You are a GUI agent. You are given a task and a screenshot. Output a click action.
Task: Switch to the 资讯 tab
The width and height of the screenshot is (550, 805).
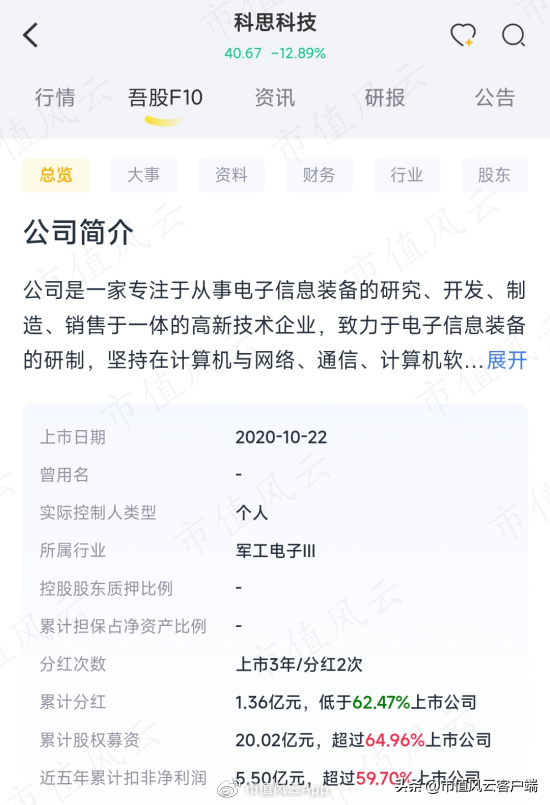click(x=275, y=98)
